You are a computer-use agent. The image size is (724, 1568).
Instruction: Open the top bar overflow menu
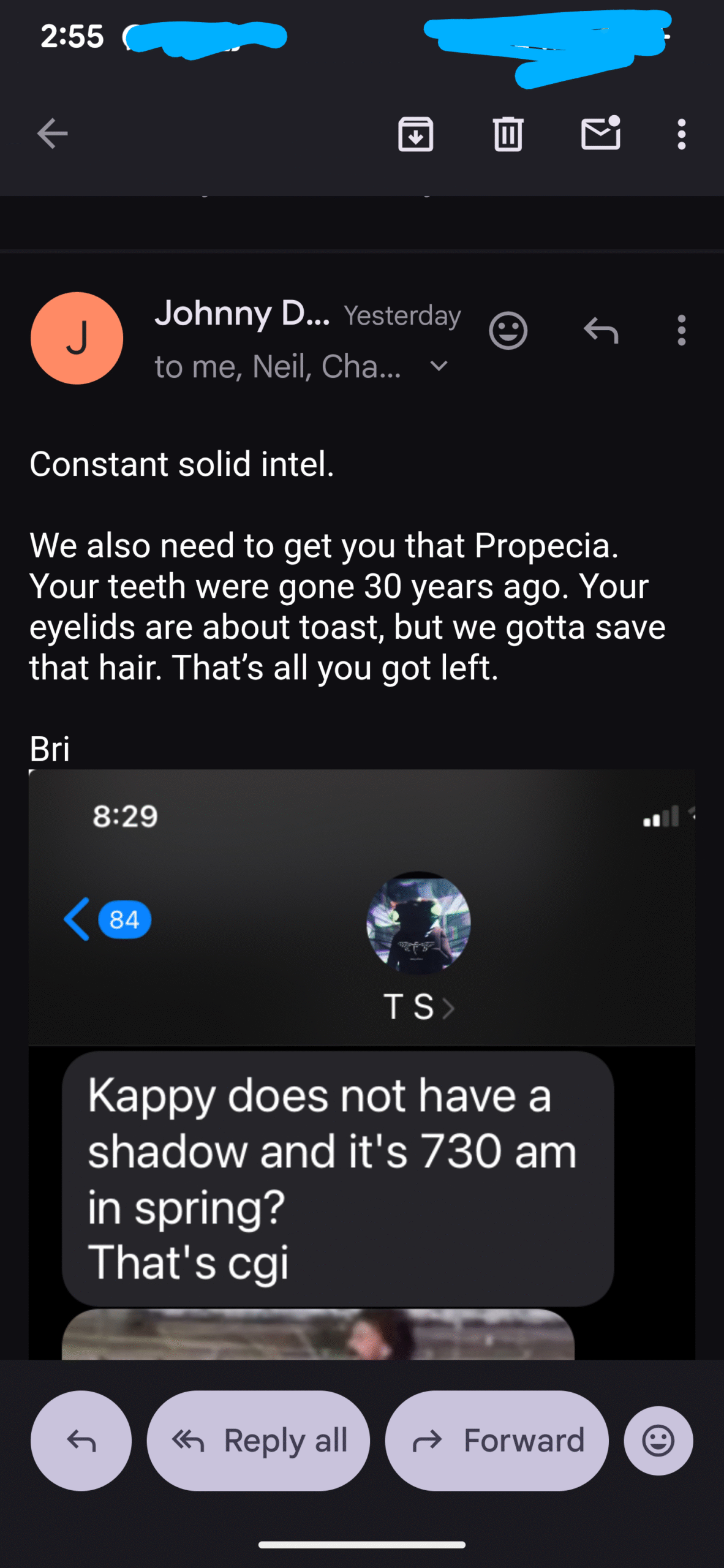pyautogui.click(x=681, y=134)
